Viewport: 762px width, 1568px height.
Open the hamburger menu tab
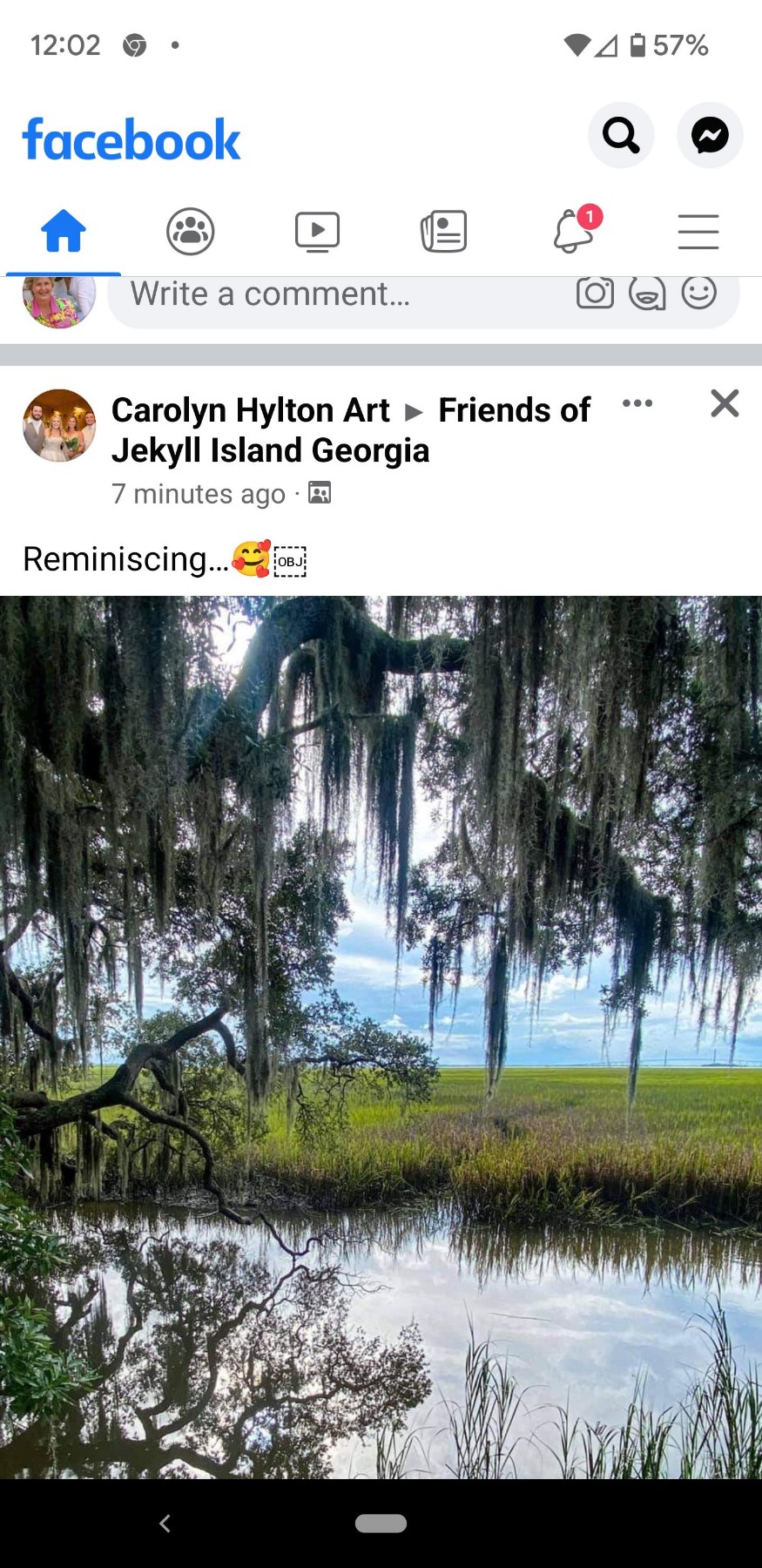point(698,232)
